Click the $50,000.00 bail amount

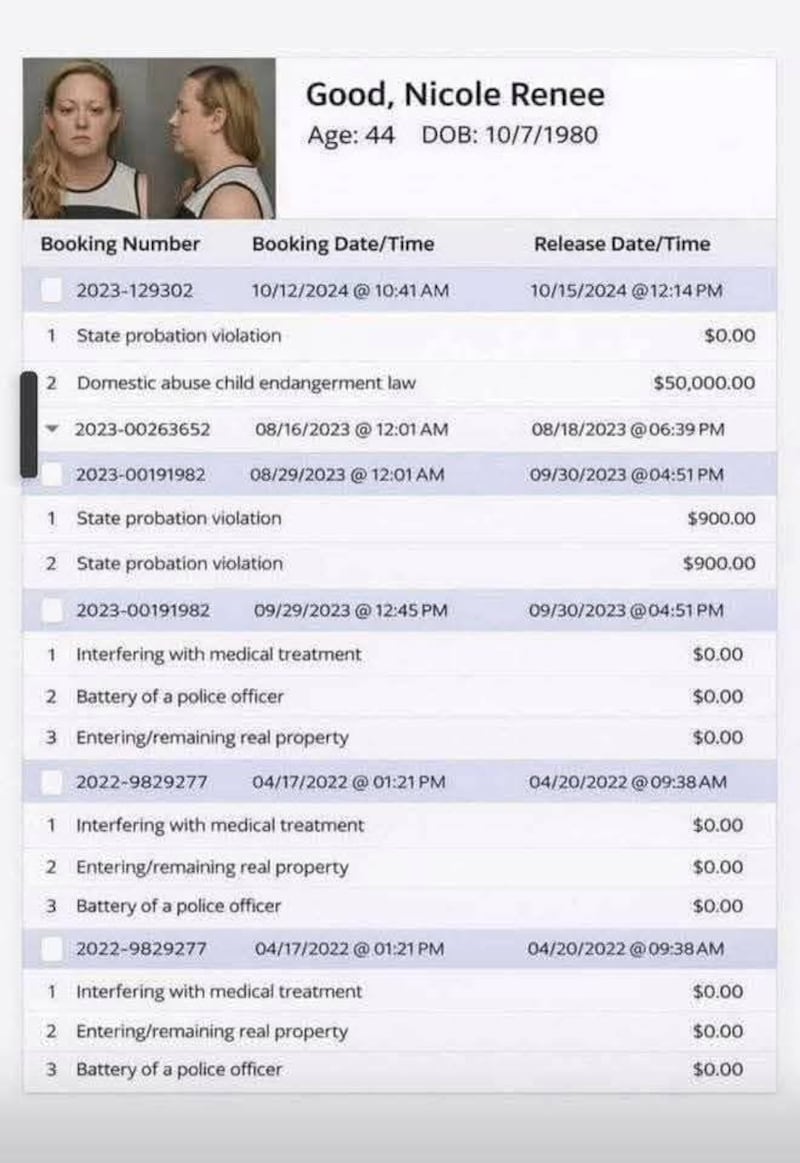(x=712, y=382)
